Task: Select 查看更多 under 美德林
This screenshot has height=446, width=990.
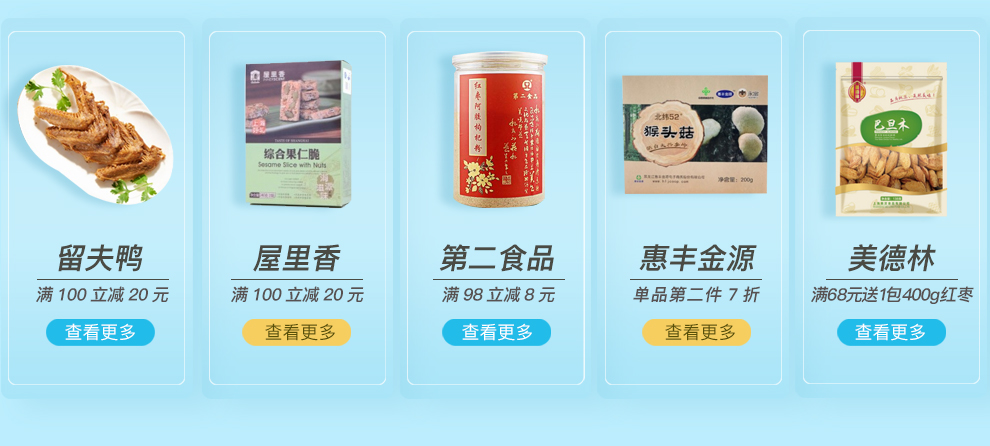Action: click(891, 332)
